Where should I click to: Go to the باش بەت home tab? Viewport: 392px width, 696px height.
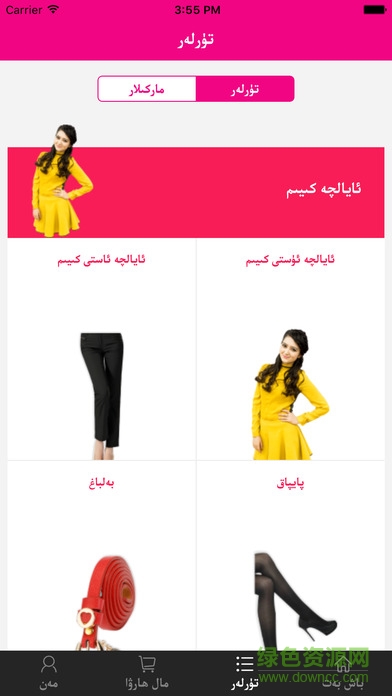pos(343,672)
